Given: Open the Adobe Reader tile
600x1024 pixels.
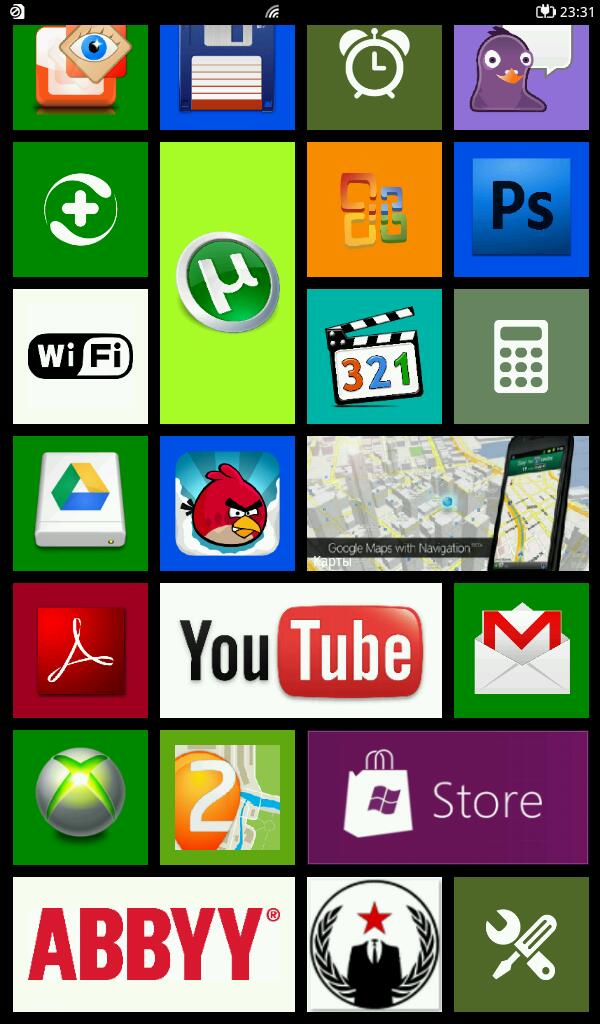Looking at the screenshot, I should pos(80,650).
